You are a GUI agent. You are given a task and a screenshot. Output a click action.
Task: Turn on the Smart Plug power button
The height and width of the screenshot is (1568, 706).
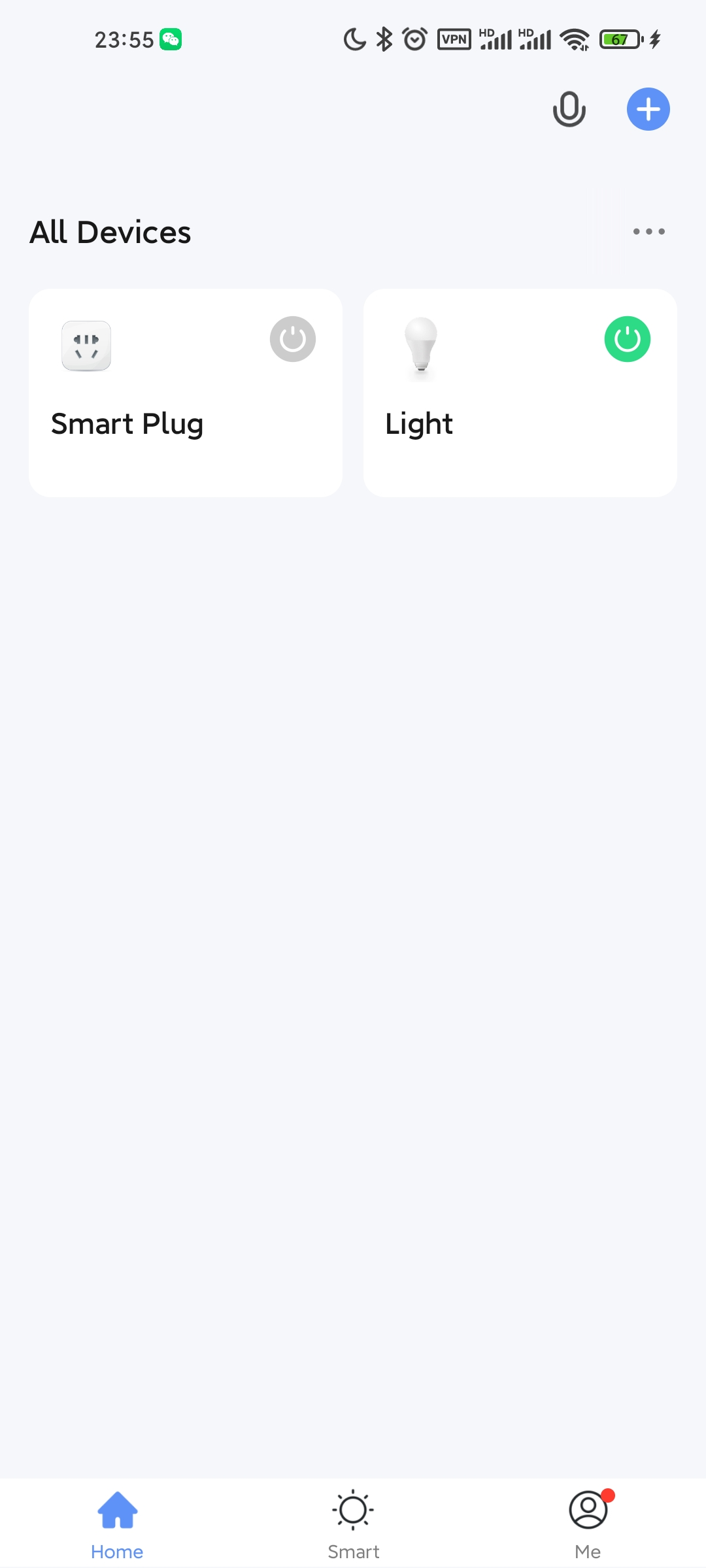[293, 339]
